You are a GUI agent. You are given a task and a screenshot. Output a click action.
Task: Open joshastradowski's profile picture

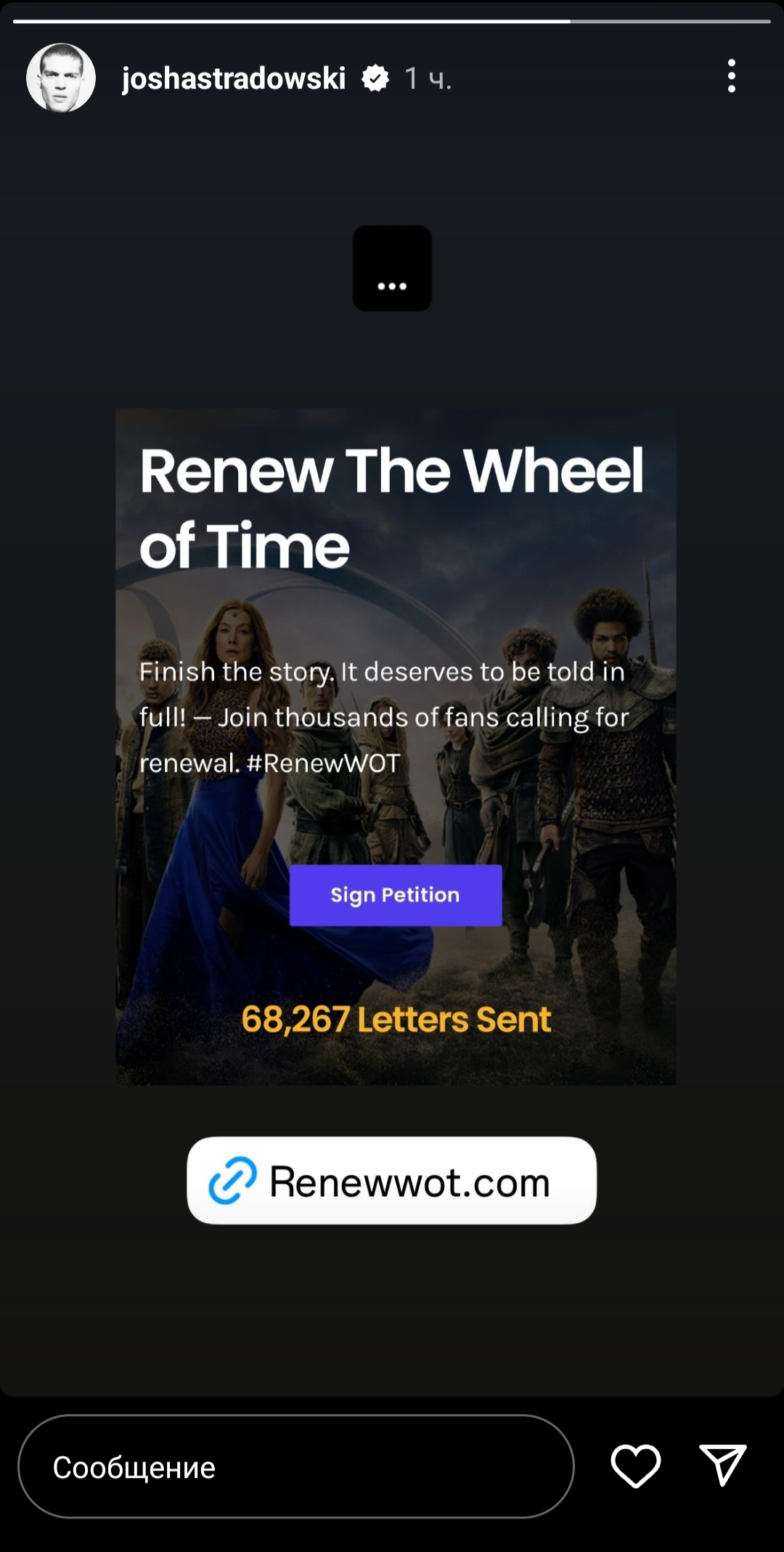[61, 78]
